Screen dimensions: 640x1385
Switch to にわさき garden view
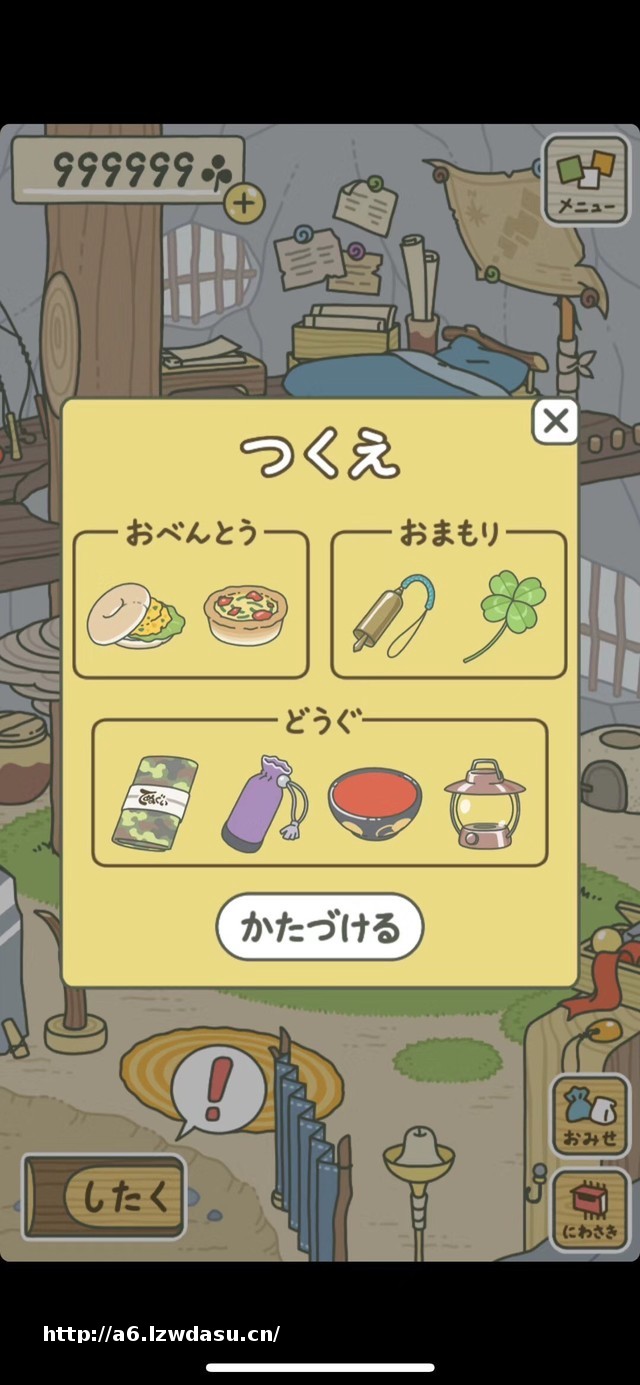click(590, 1209)
